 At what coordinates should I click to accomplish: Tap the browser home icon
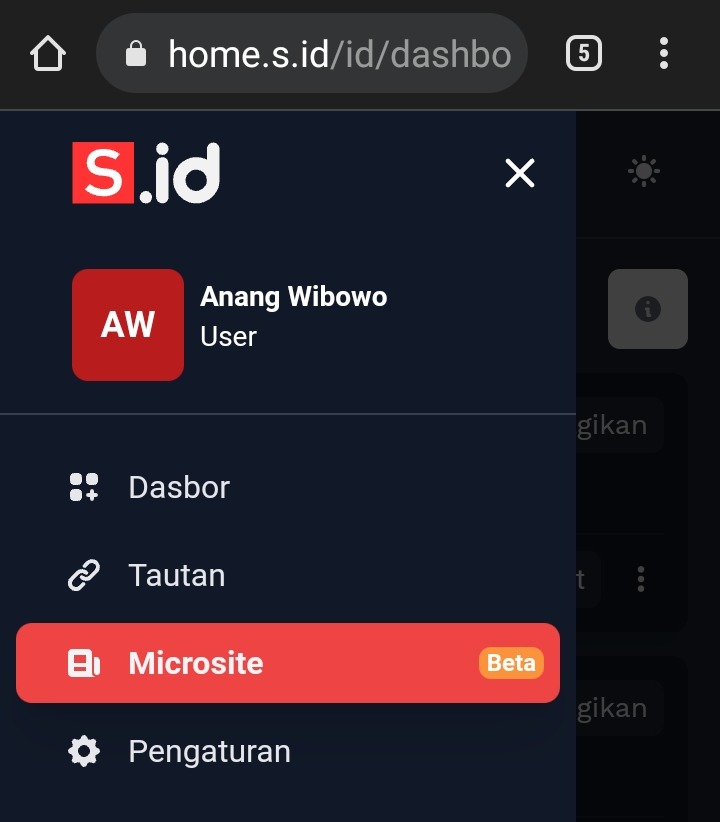coord(48,53)
